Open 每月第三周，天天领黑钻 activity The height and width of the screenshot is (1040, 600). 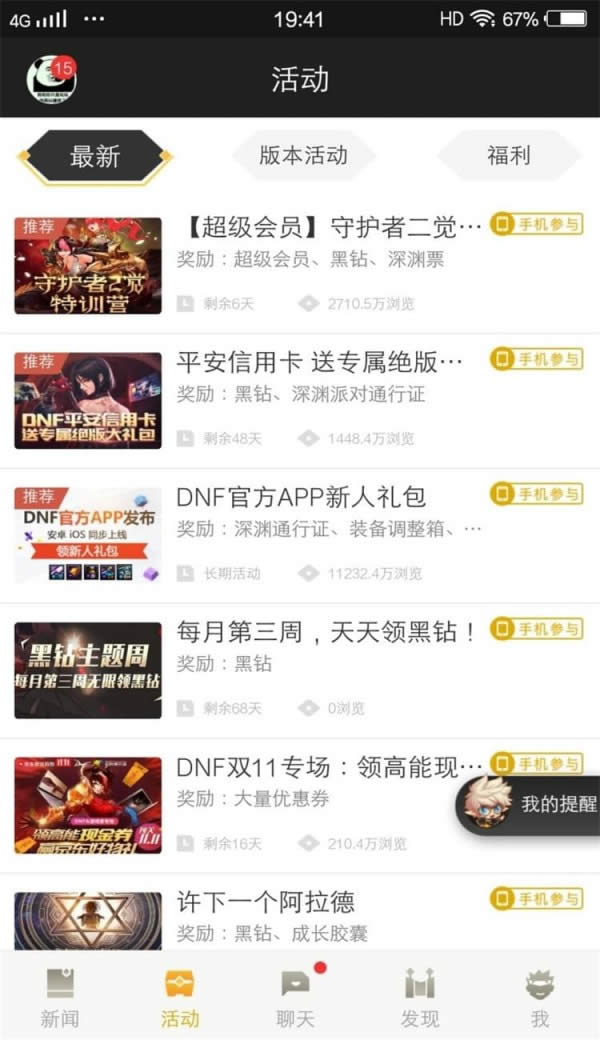point(326,632)
